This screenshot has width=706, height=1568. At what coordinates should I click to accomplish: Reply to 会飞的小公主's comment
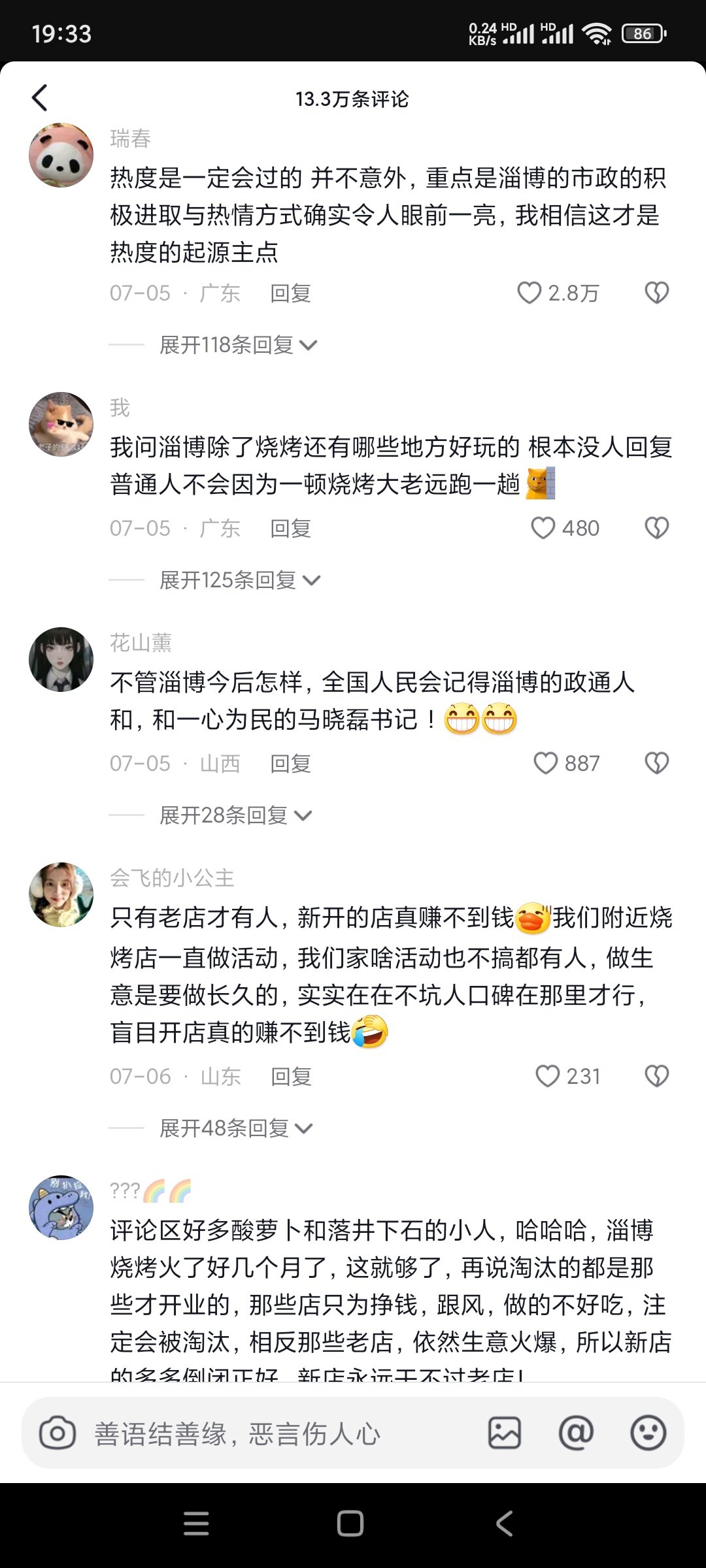pos(291,1076)
